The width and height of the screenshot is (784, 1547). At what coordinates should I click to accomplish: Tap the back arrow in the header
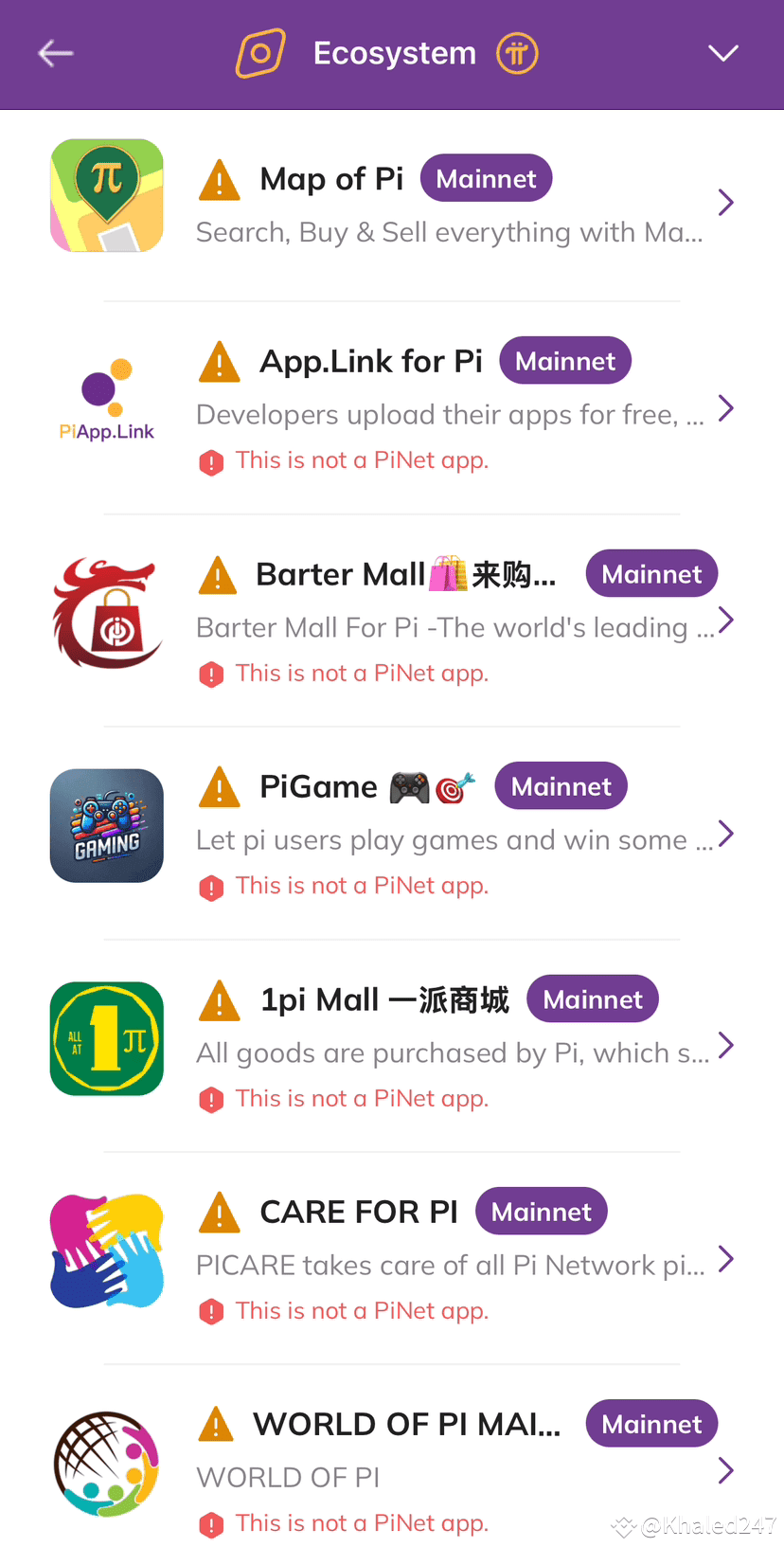(55, 53)
